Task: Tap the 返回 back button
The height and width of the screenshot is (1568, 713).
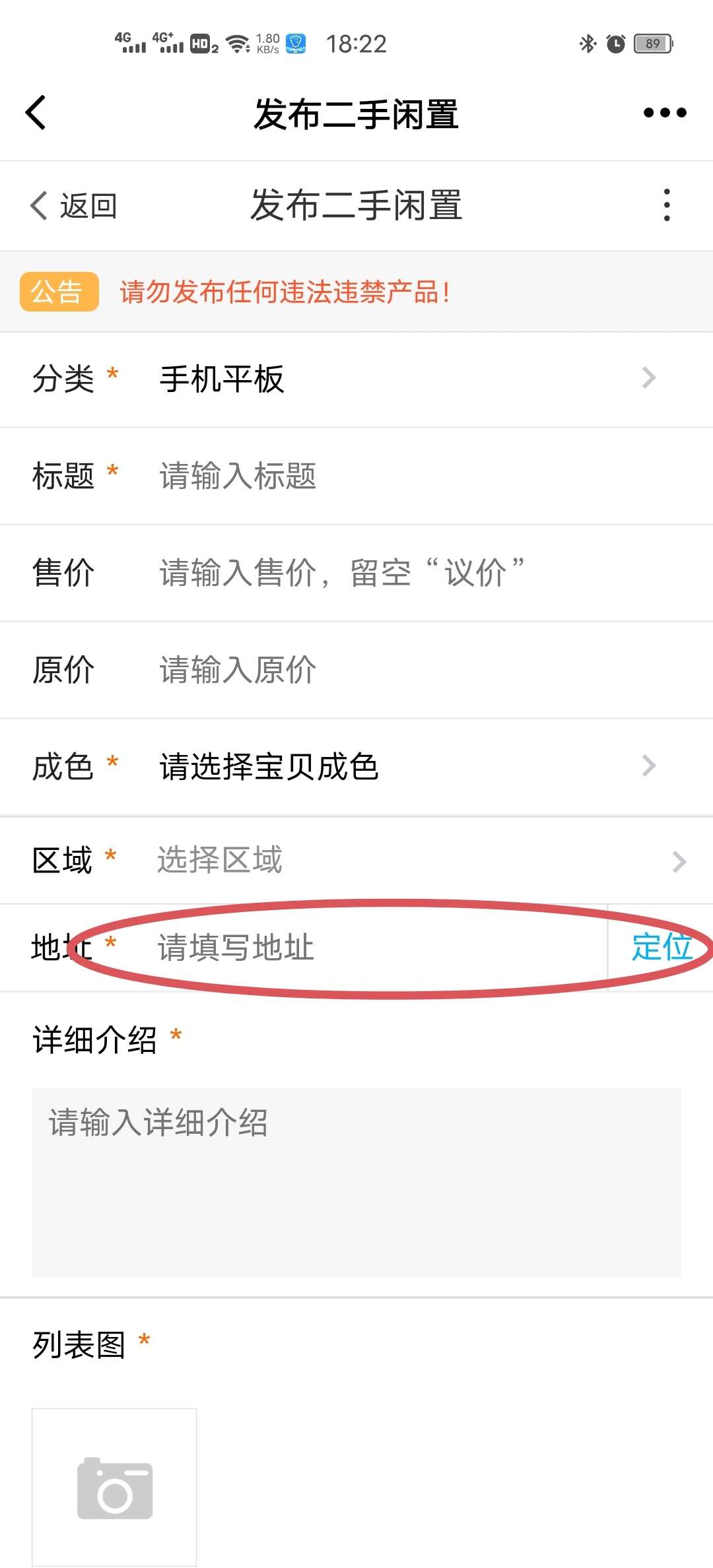Action: (74, 205)
